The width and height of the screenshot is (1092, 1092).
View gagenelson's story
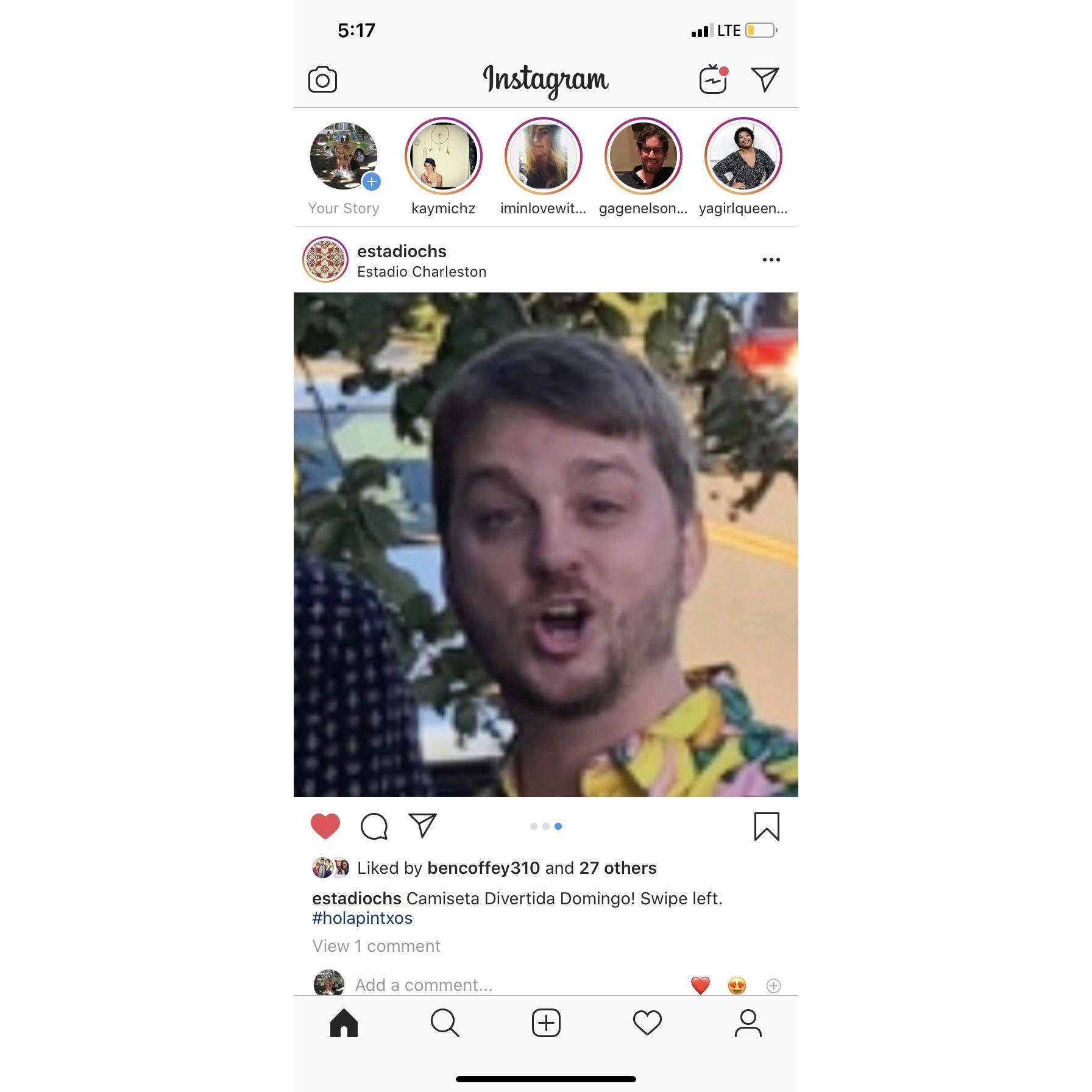point(643,156)
